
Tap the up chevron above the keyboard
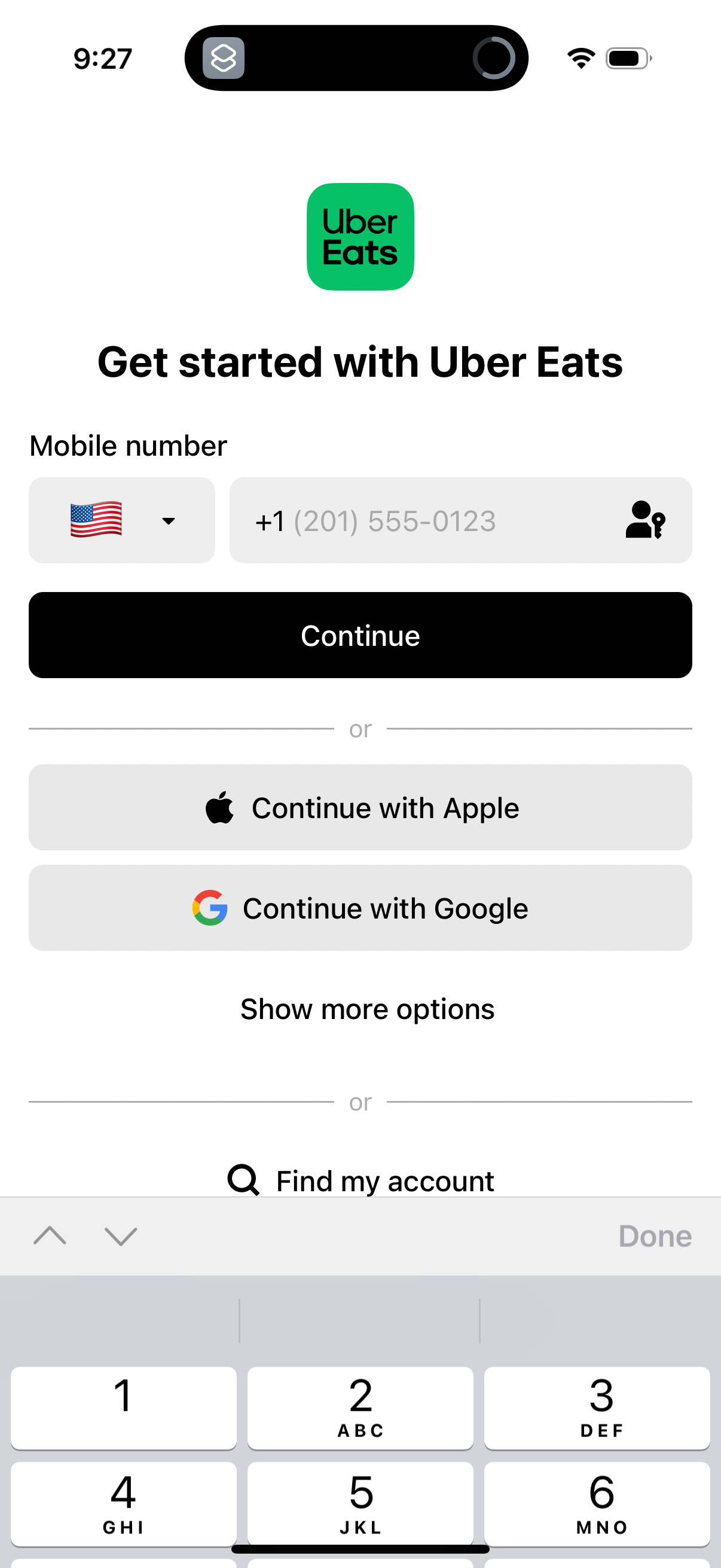tap(50, 1236)
